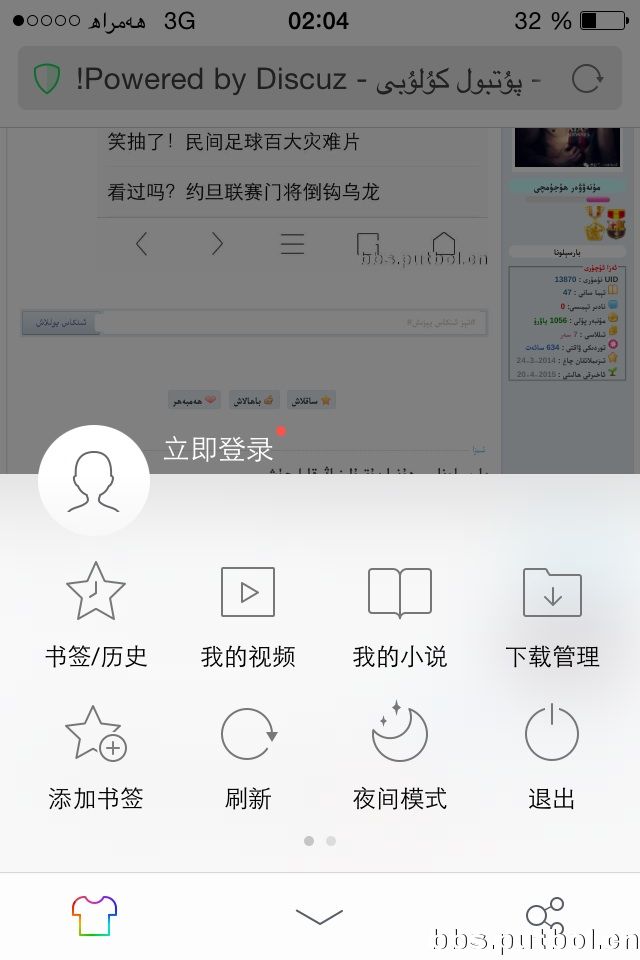Open the skin theme T-shirt icon
640x960 pixels.
click(95, 915)
